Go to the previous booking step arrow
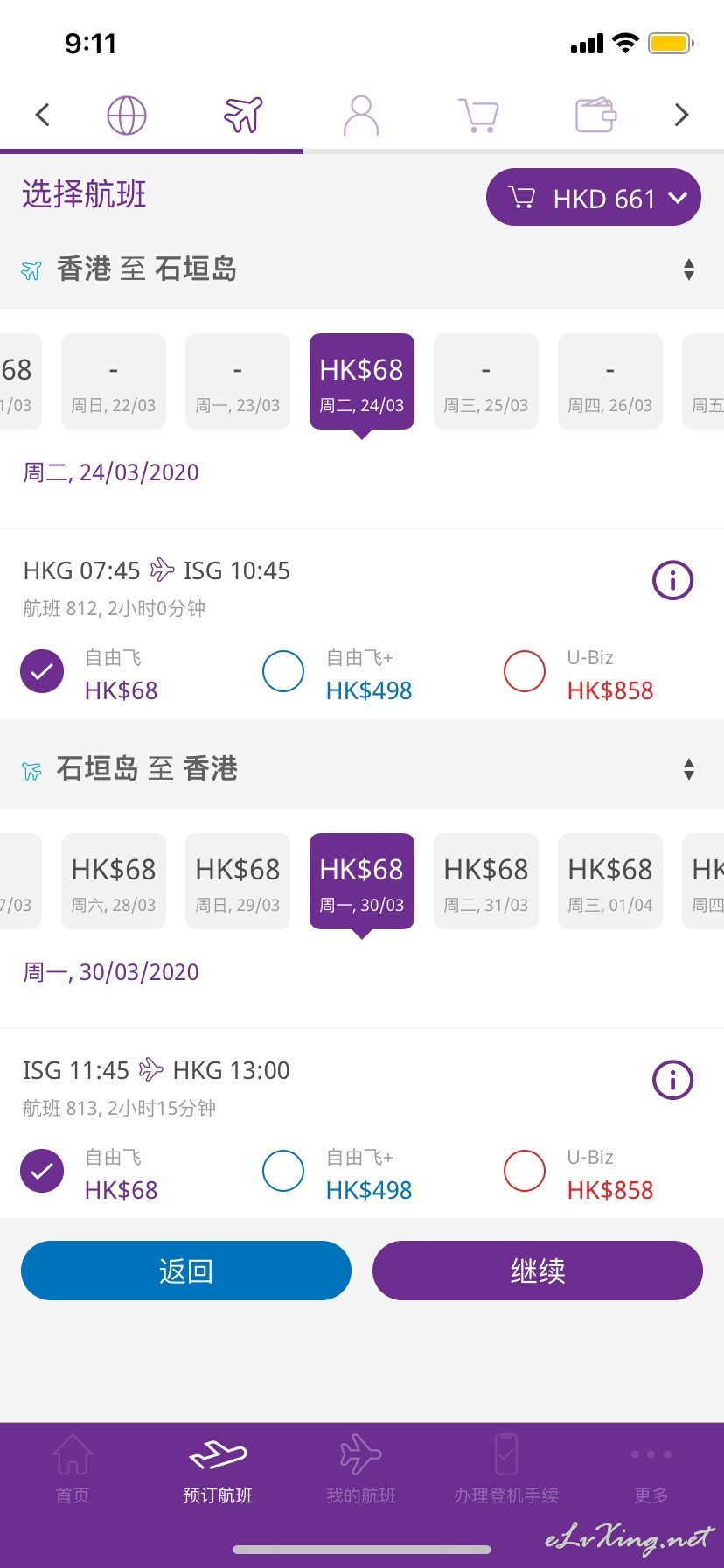The width and height of the screenshot is (724, 1568). tap(42, 115)
